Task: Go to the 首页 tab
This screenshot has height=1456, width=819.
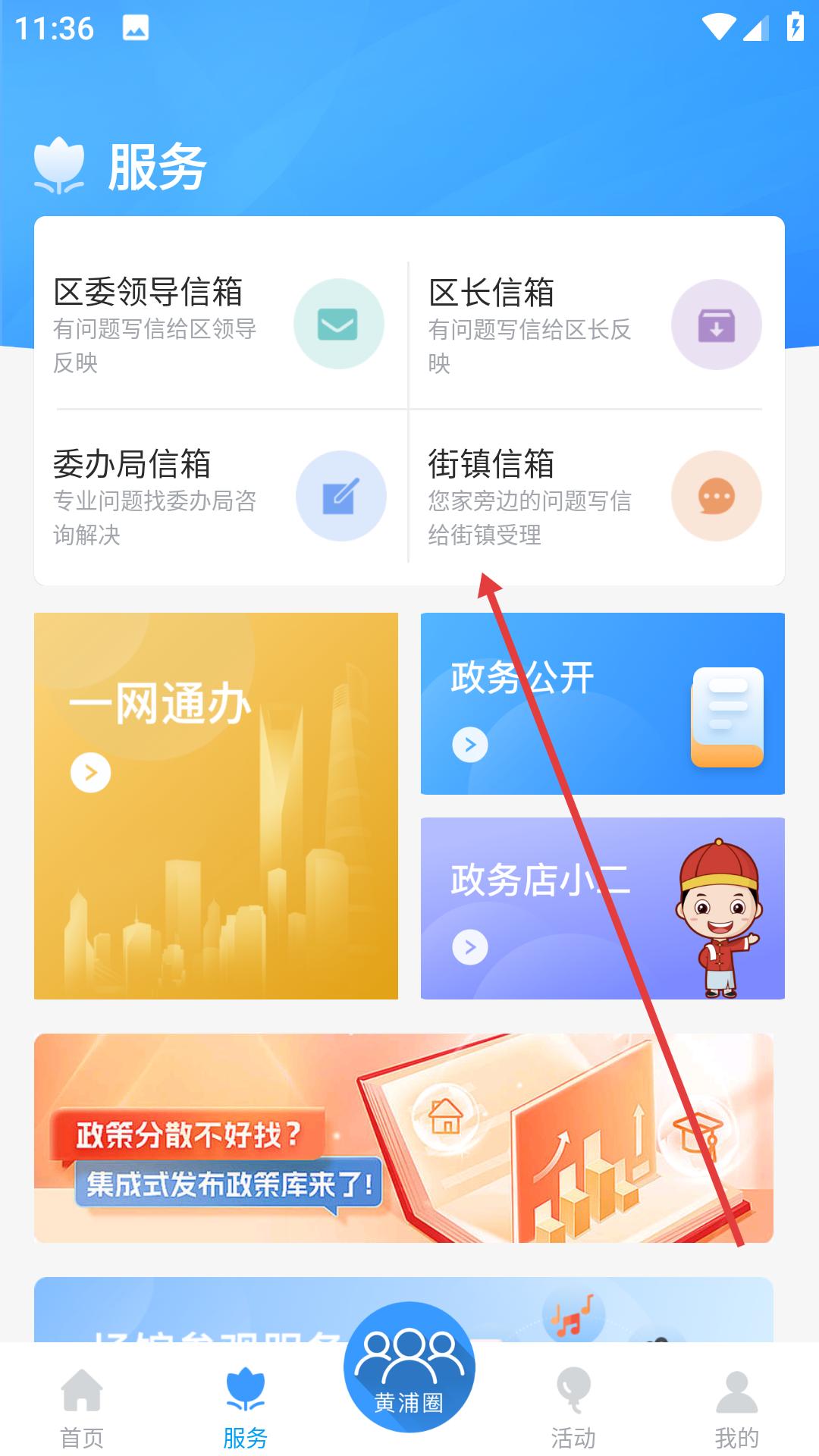Action: pyautogui.click(x=82, y=1407)
